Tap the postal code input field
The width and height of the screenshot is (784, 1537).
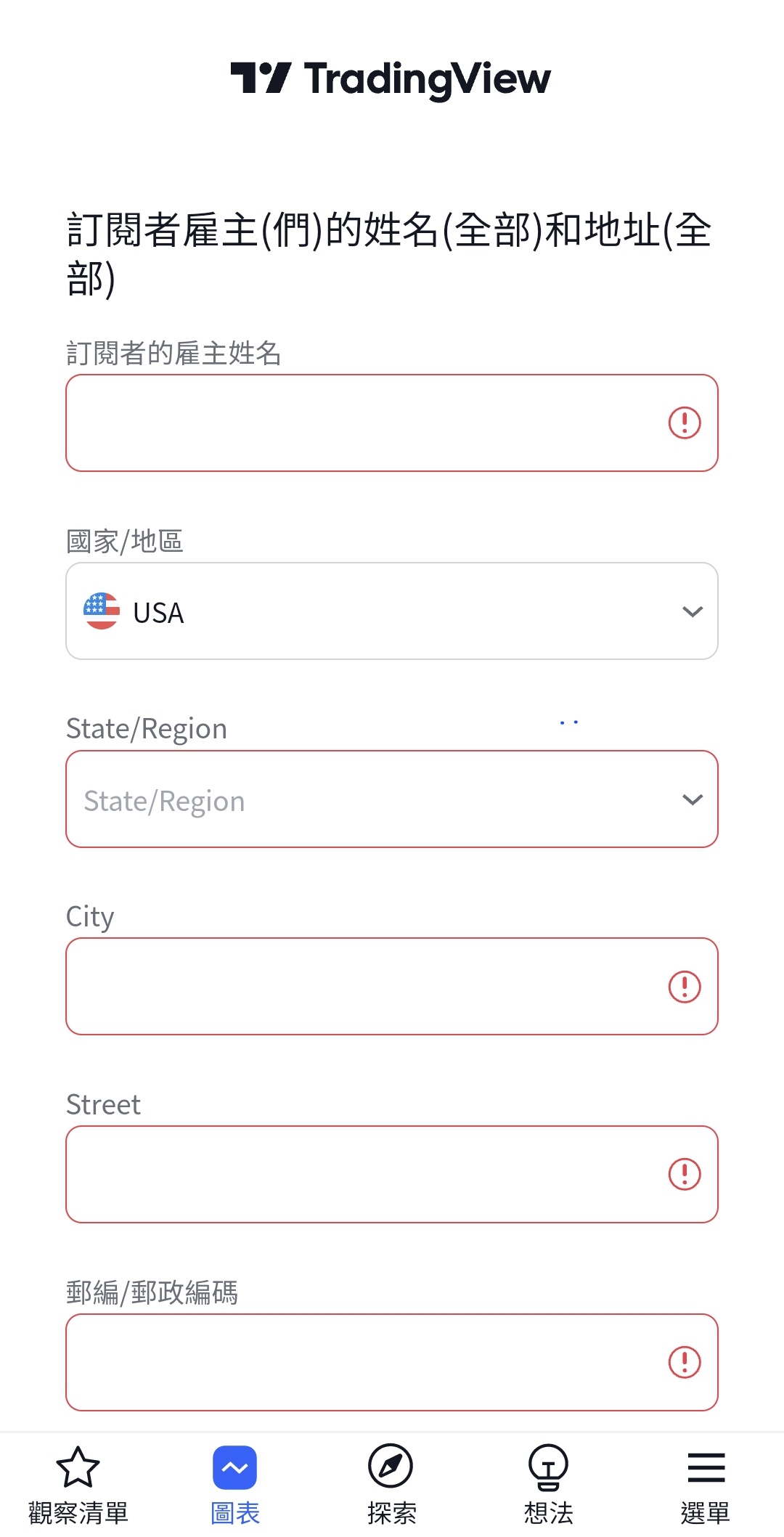pos(363,1362)
